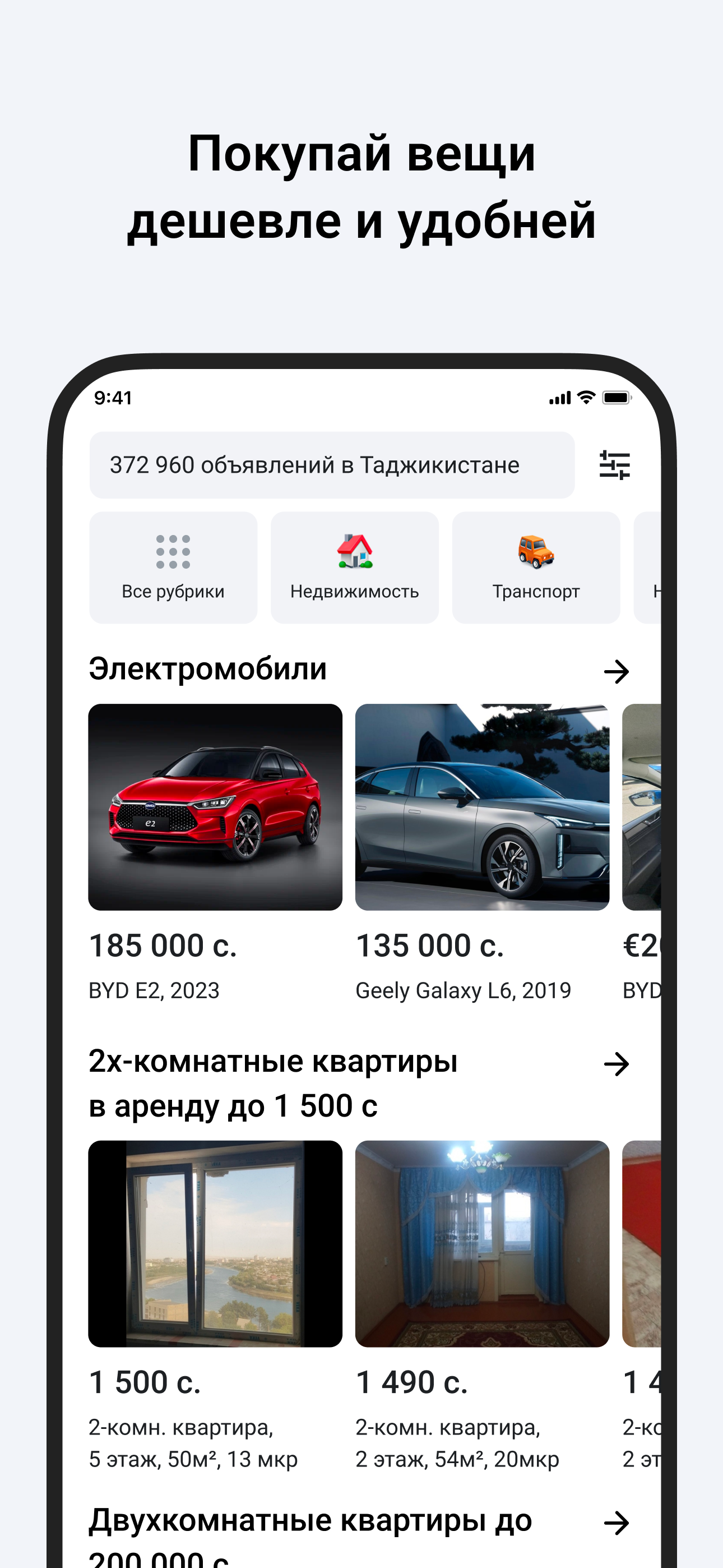Open the filters icon next to search
The height and width of the screenshot is (1568, 723).
[617, 465]
